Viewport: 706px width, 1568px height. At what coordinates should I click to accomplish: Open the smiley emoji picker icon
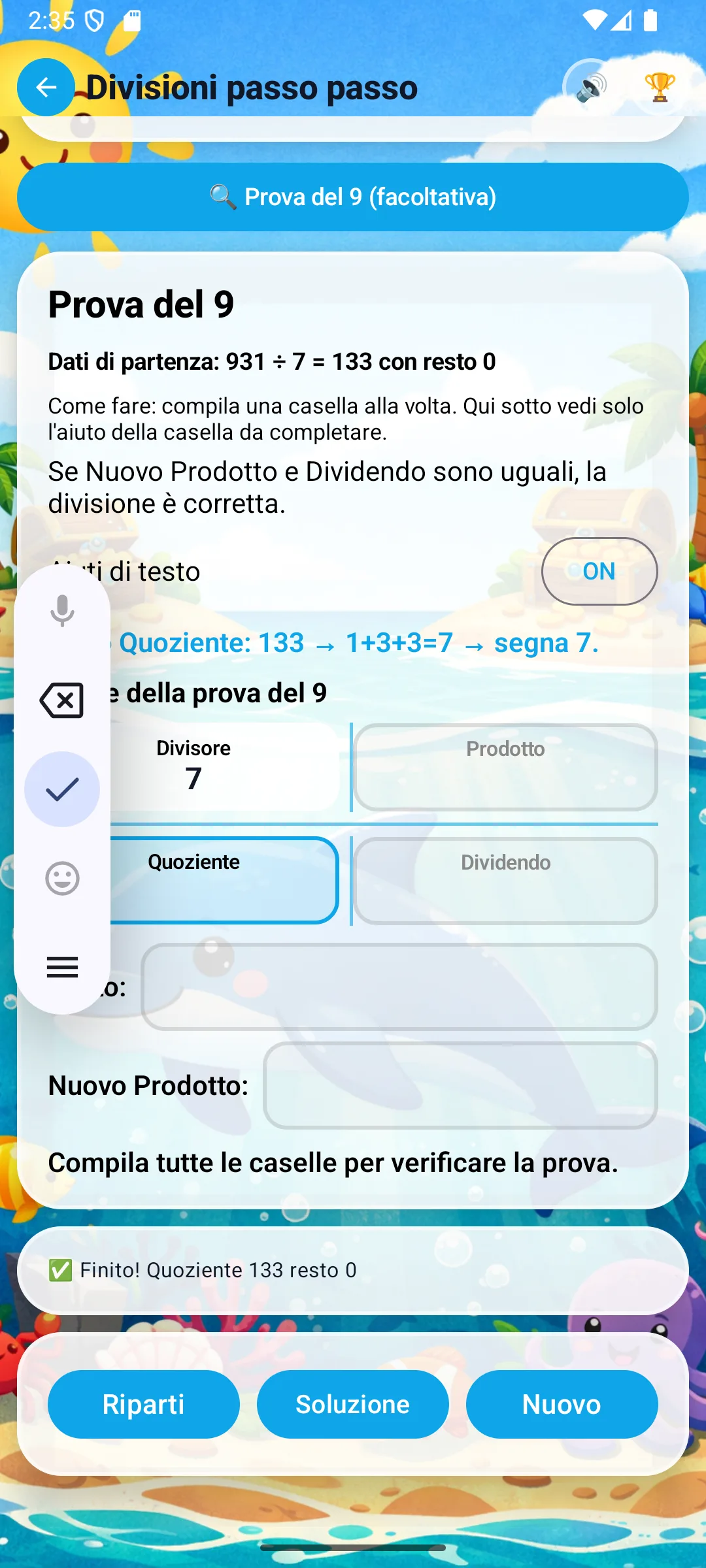[62, 879]
